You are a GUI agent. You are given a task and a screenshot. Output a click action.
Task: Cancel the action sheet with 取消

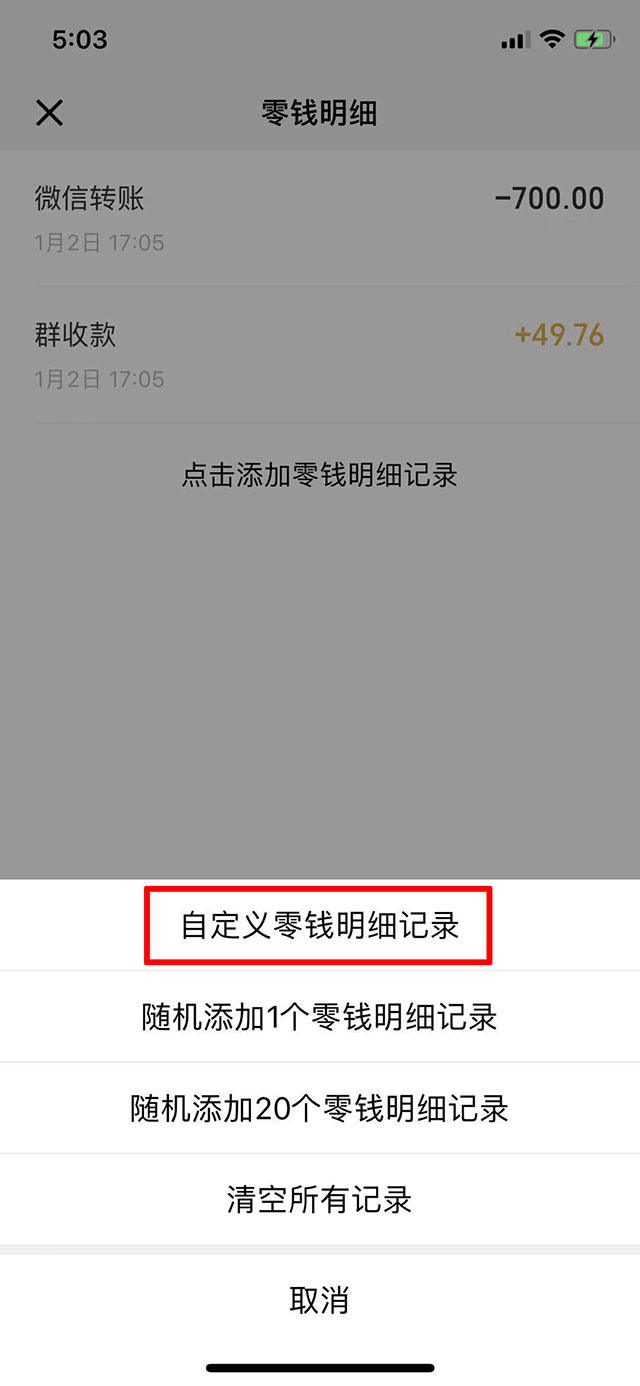[x=319, y=1300]
